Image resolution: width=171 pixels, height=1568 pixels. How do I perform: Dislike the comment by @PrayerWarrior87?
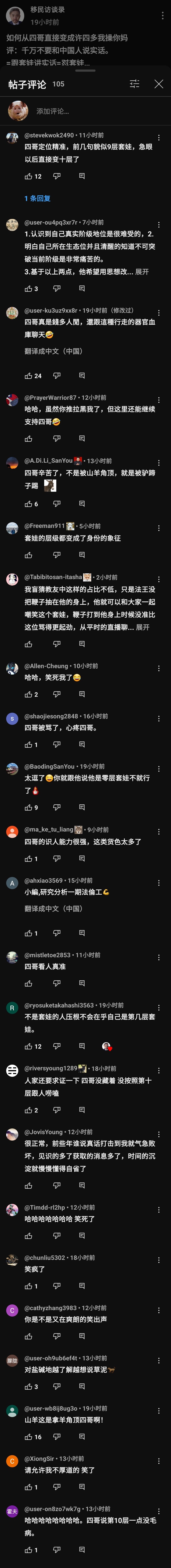(x=56, y=438)
